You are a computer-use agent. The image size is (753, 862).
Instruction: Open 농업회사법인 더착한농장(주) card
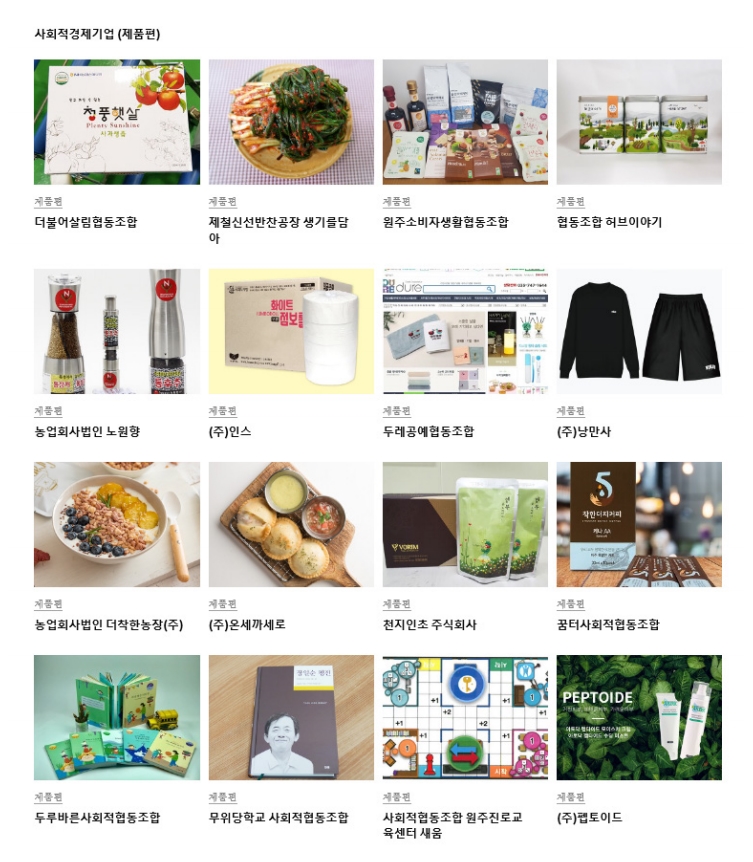(x=116, y=524)
